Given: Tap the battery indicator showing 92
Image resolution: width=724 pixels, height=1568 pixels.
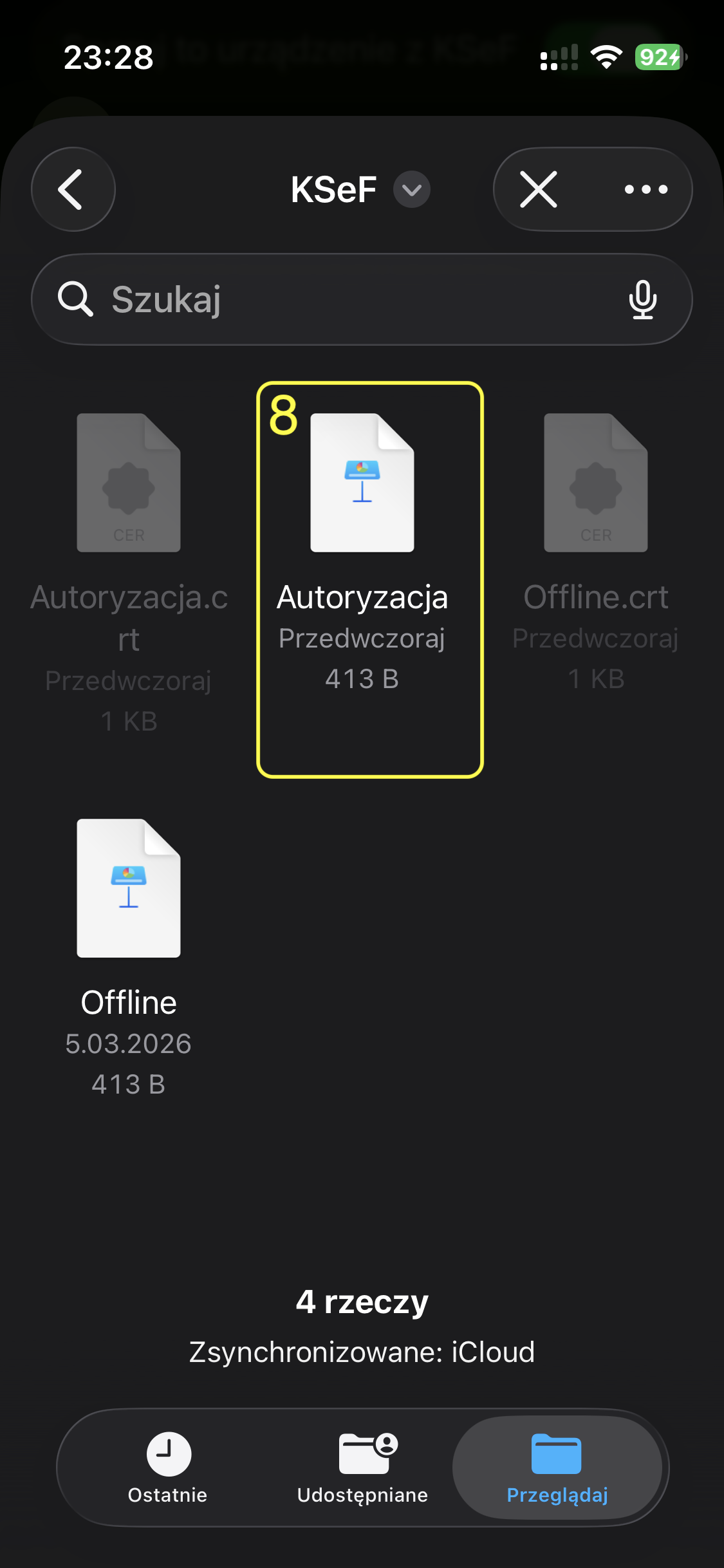Looking at the screenshot, I should (x=657, y=58).
